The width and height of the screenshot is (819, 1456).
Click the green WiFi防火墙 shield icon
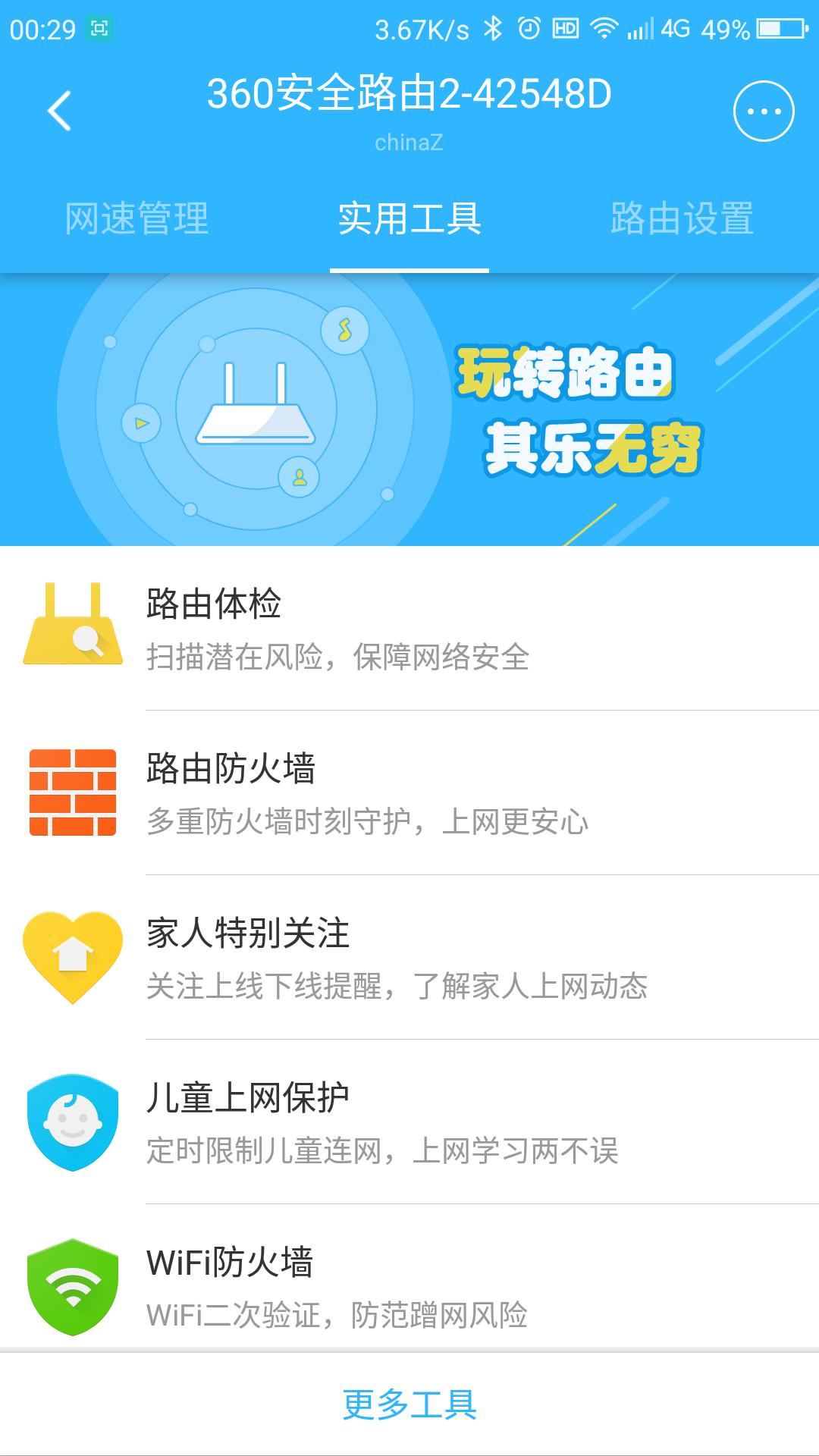coord(74,1285)
